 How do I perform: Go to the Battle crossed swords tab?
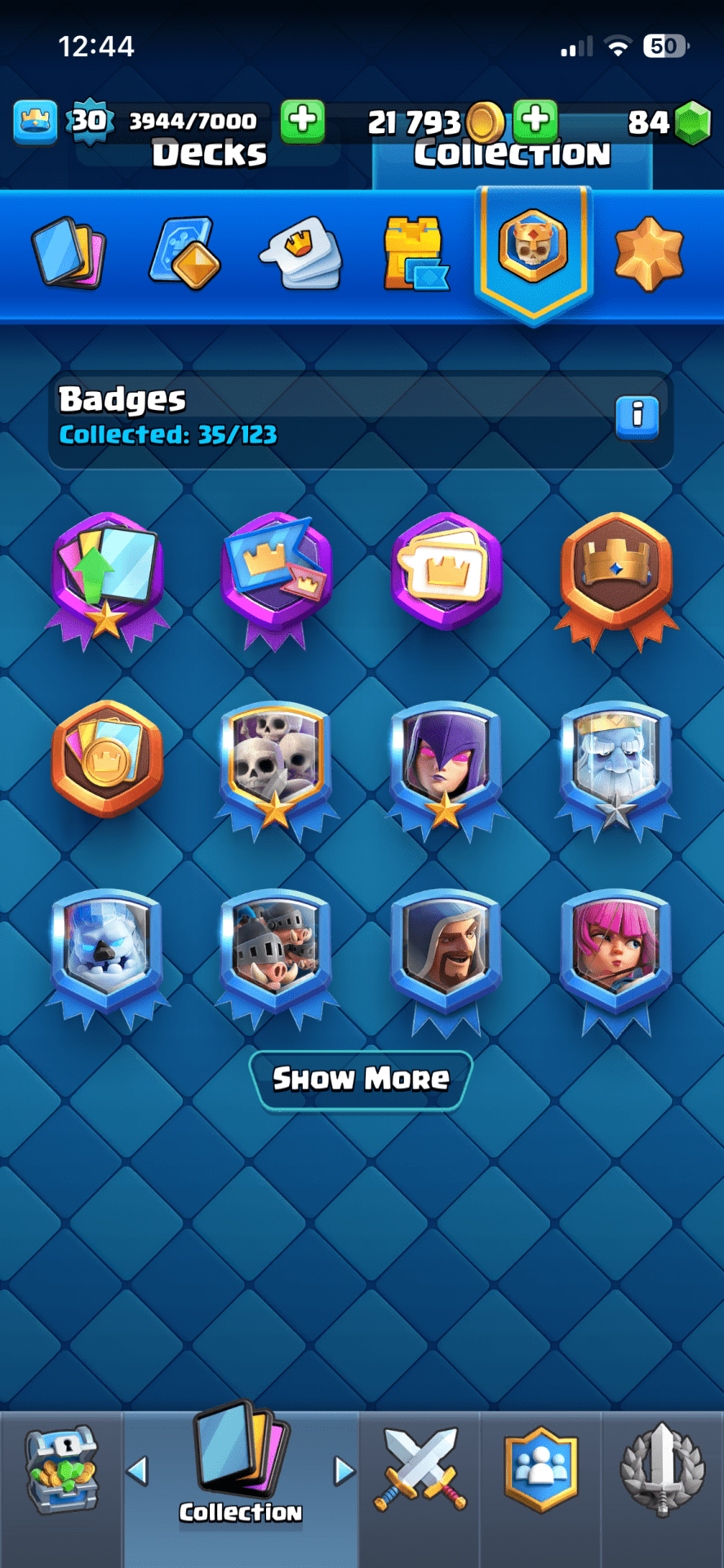pos(420,1470)
